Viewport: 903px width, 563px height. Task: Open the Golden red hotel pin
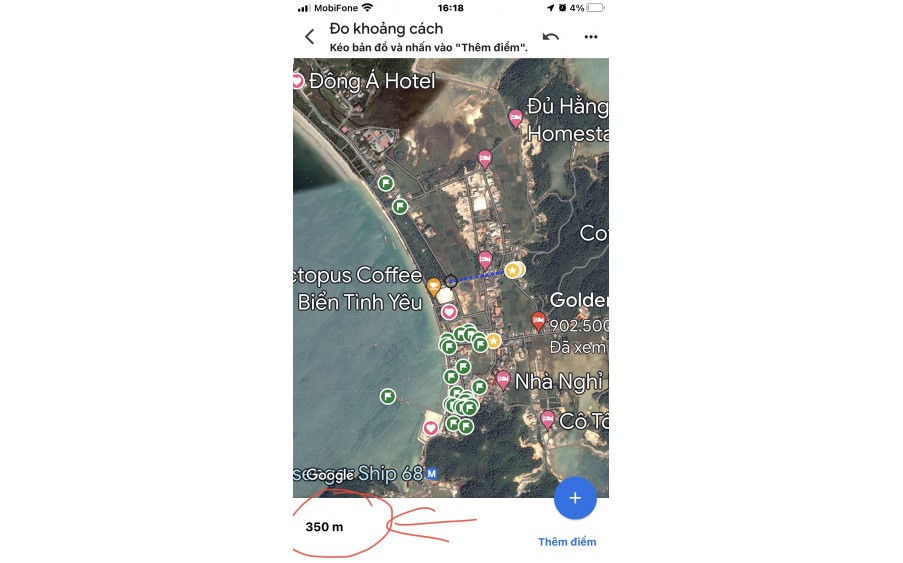coord(539,321)
